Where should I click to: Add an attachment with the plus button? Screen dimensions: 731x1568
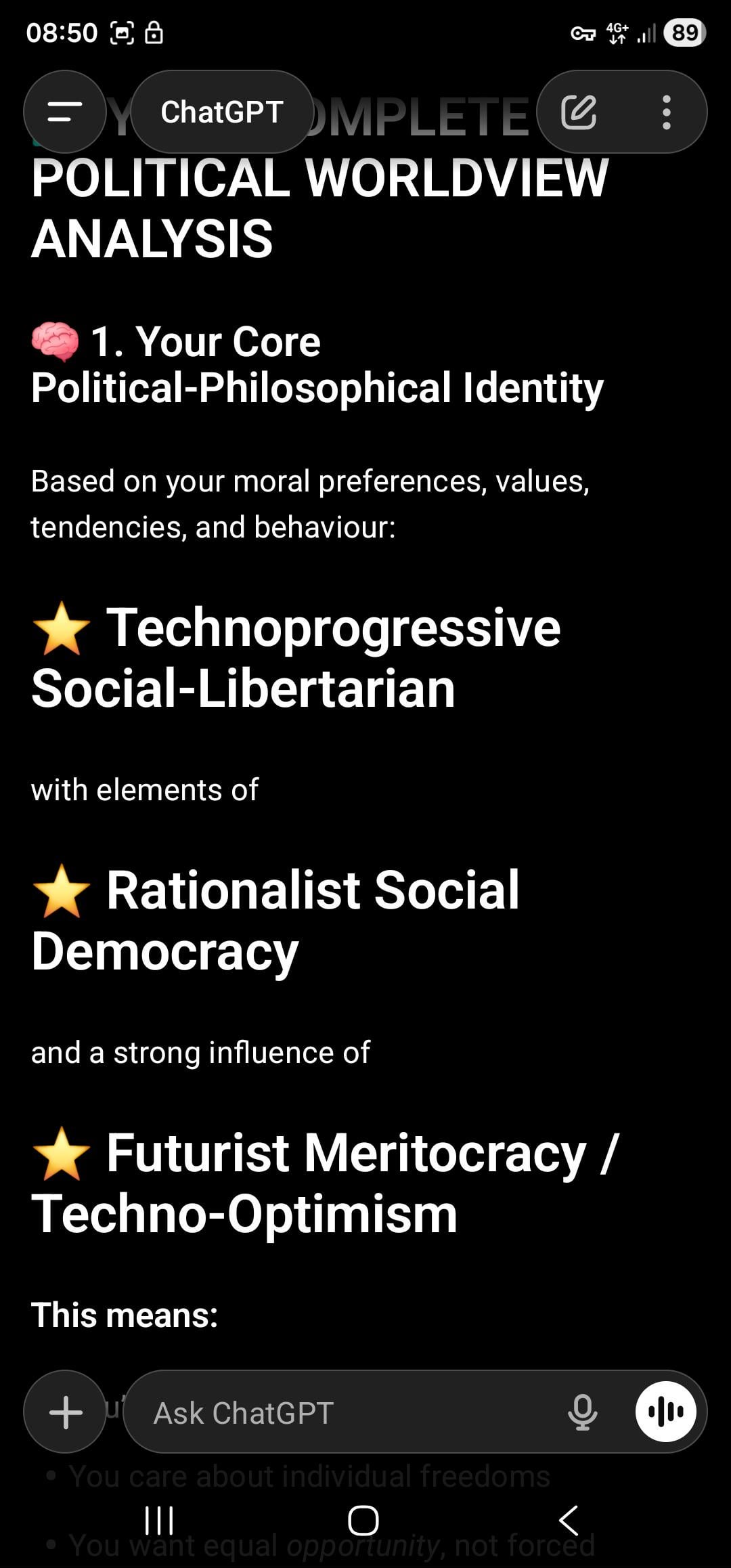pyautogui.click(x=66, y=1412)
